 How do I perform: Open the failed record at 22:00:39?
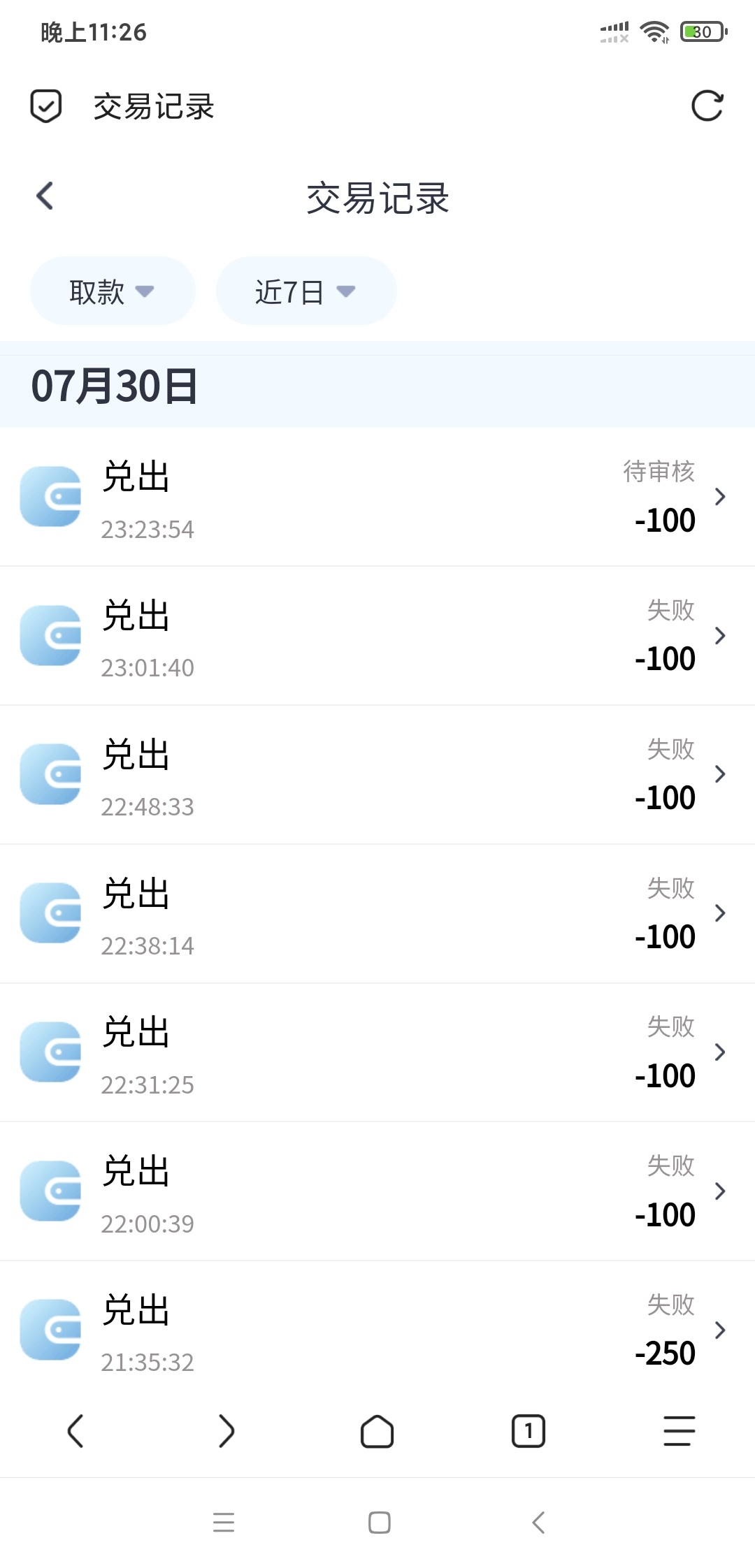(x=377, y=1191)
